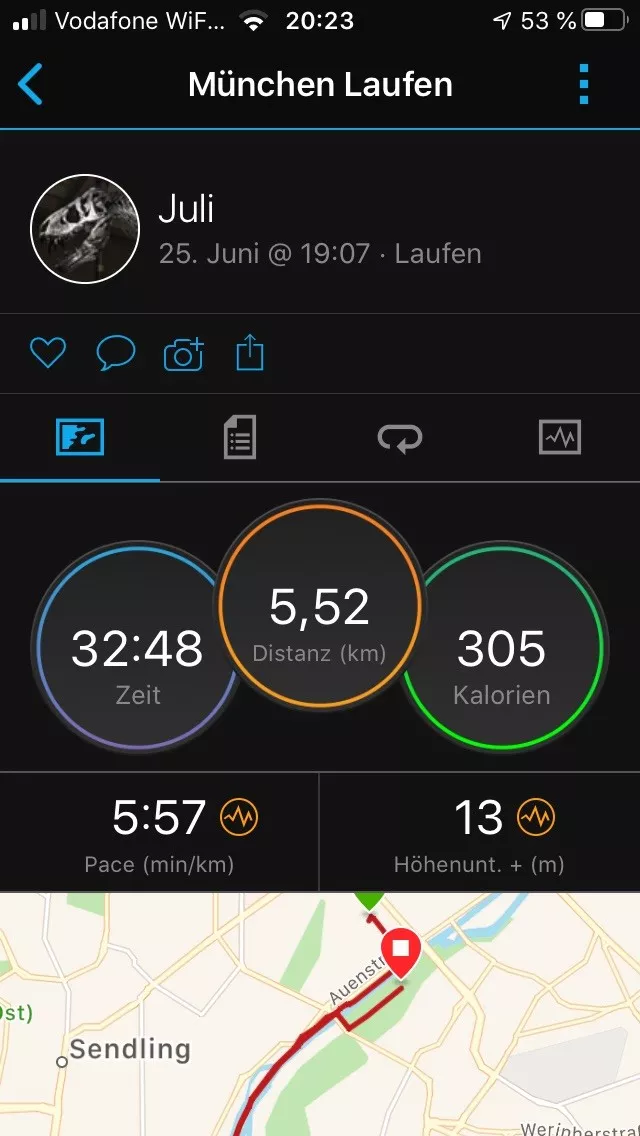Screen dimensions: 640x1136
Task: Open the elevation chart icon next to 13
Action: pos(536,818)
